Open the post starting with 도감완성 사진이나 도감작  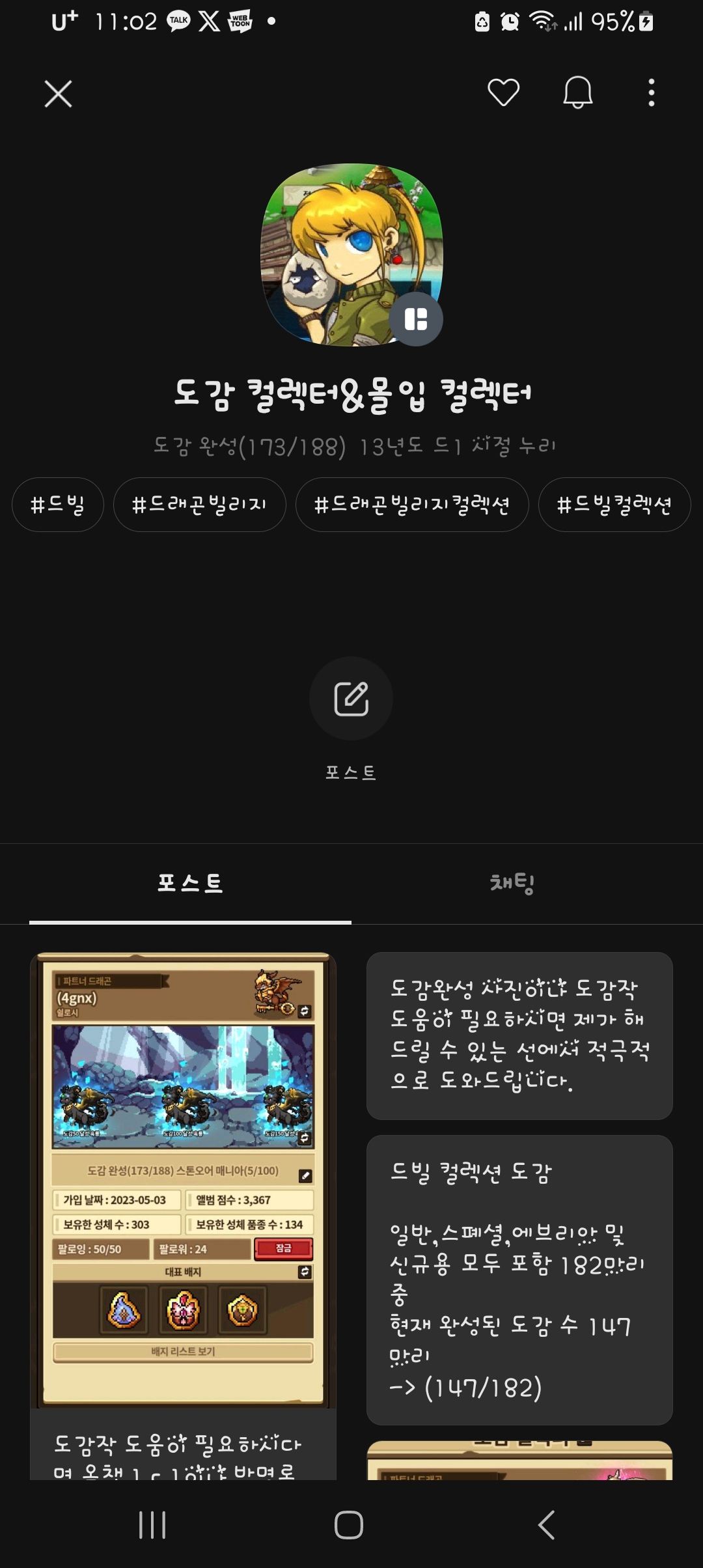coord(519,1035)
